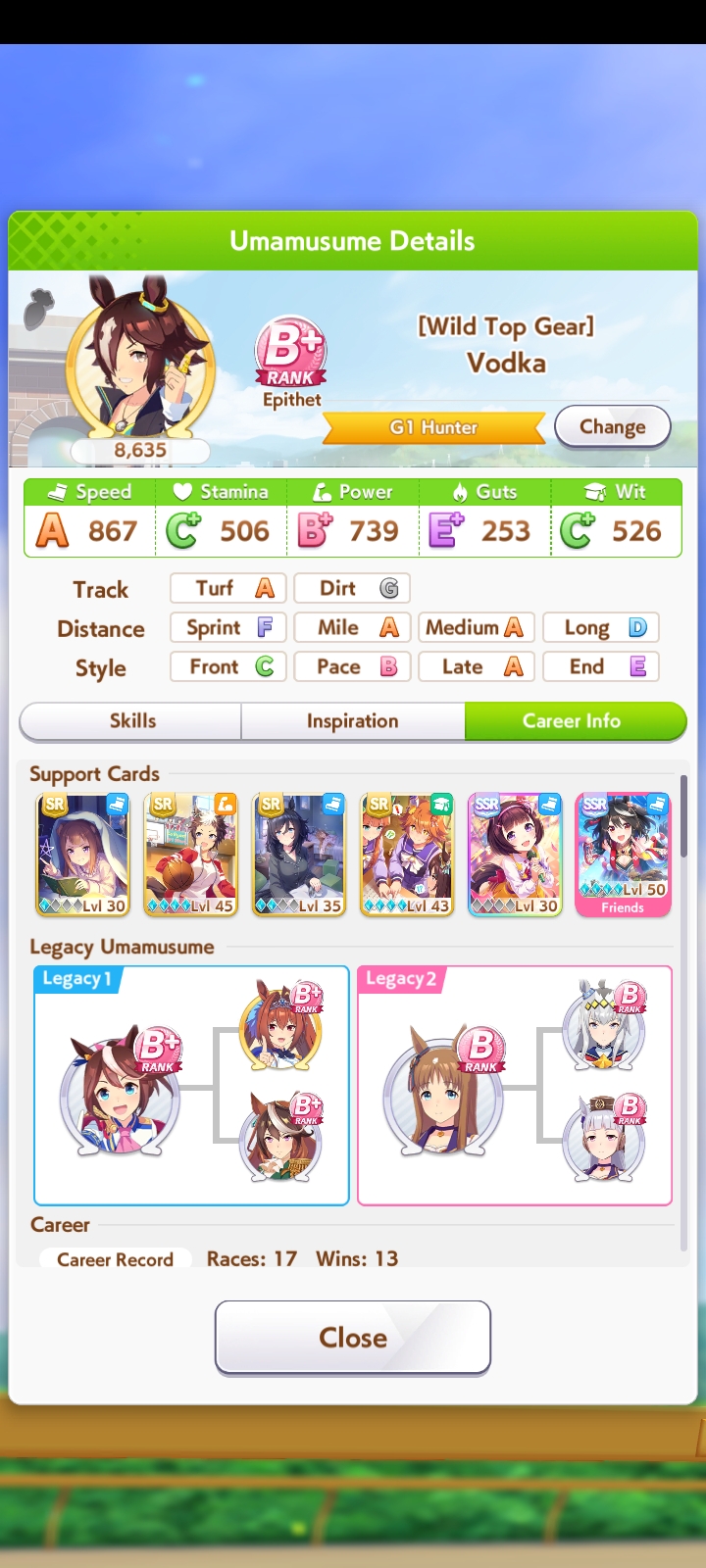706x1568 pixels.
Task: Open the Lvl 30 SSR support card
Action: tap(515, 855)
